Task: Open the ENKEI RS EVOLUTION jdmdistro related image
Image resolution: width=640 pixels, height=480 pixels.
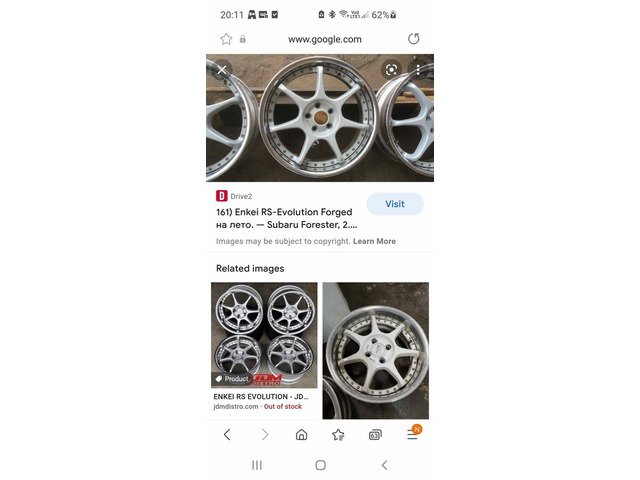Action: [264, 347]
